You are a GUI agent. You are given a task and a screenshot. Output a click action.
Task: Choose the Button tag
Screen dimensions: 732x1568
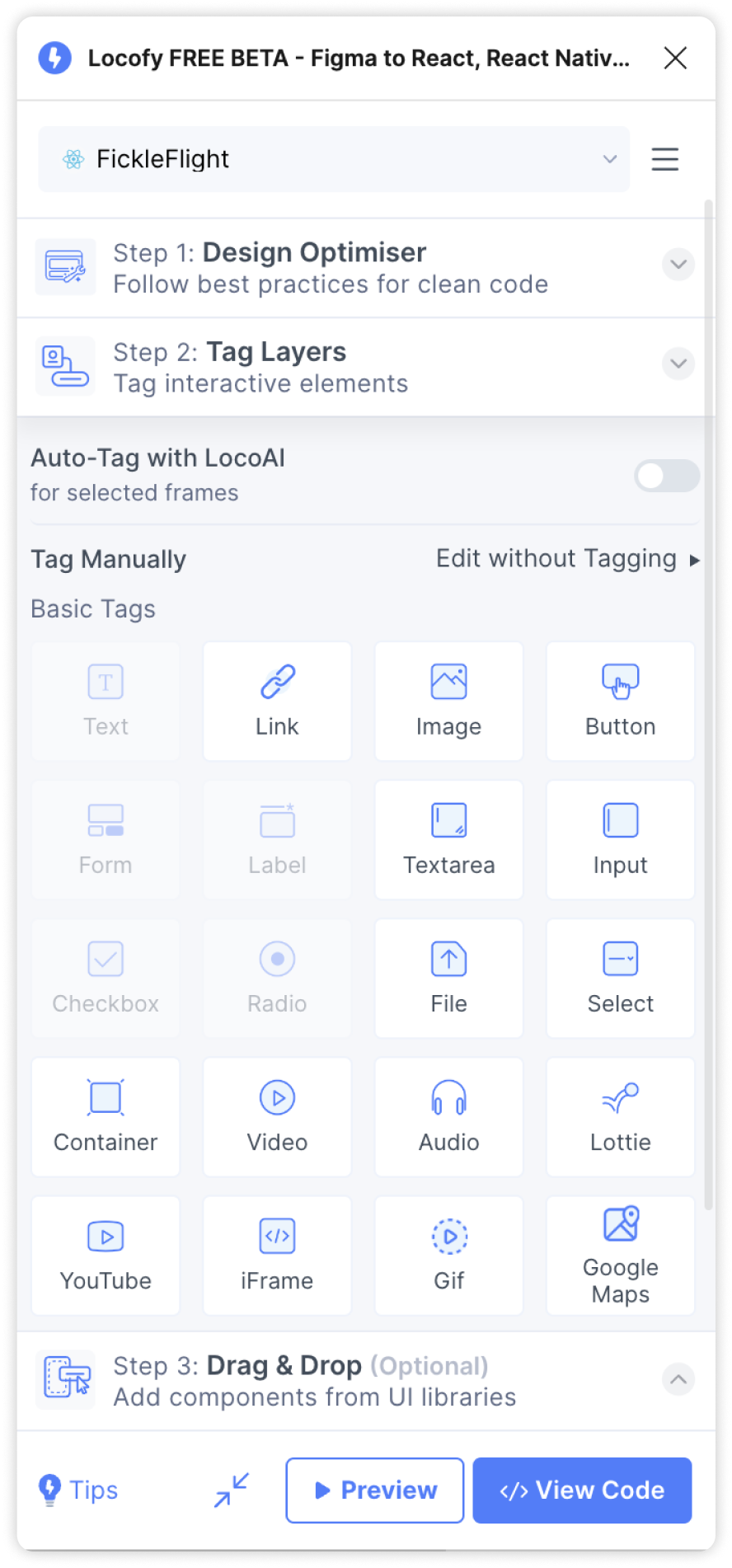(620, 702)
